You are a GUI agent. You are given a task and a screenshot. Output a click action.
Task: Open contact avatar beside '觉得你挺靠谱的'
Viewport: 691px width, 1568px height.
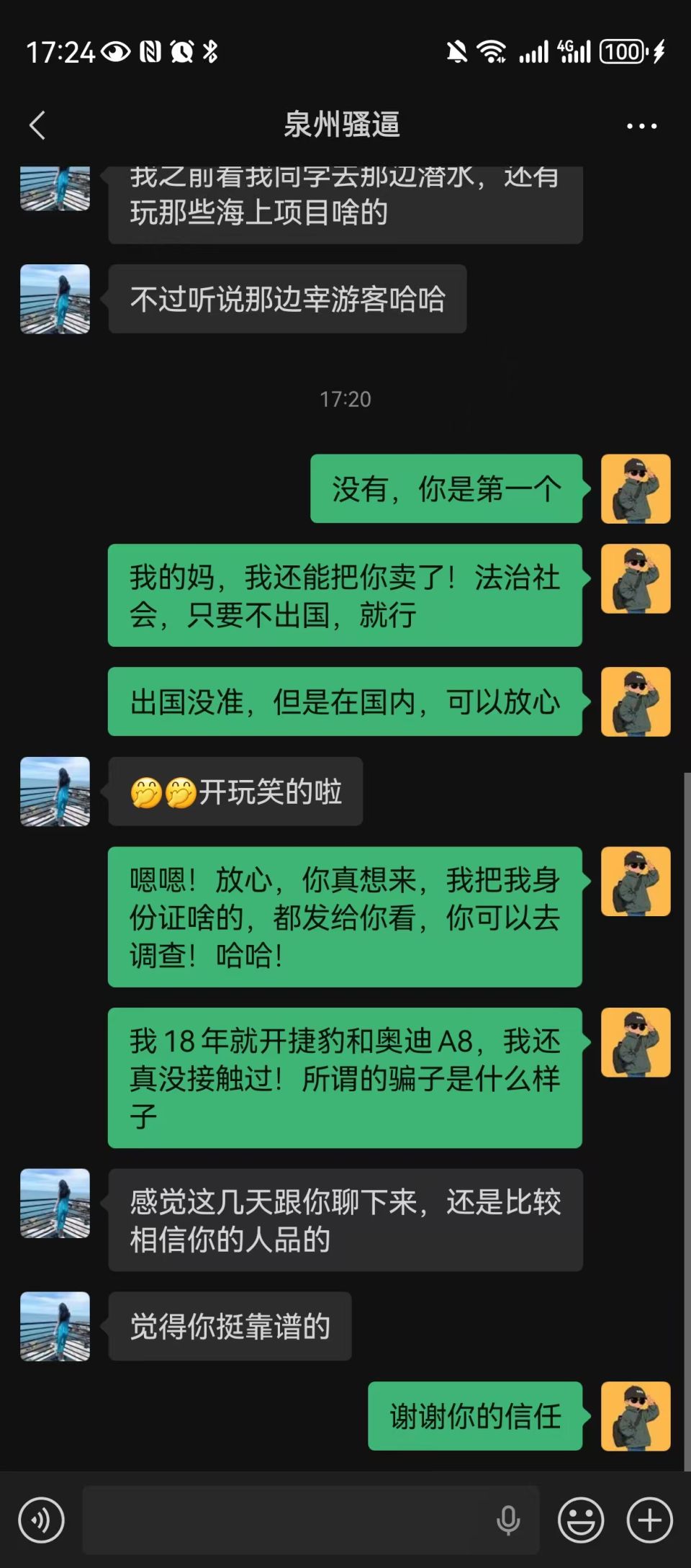(55, 1326)
